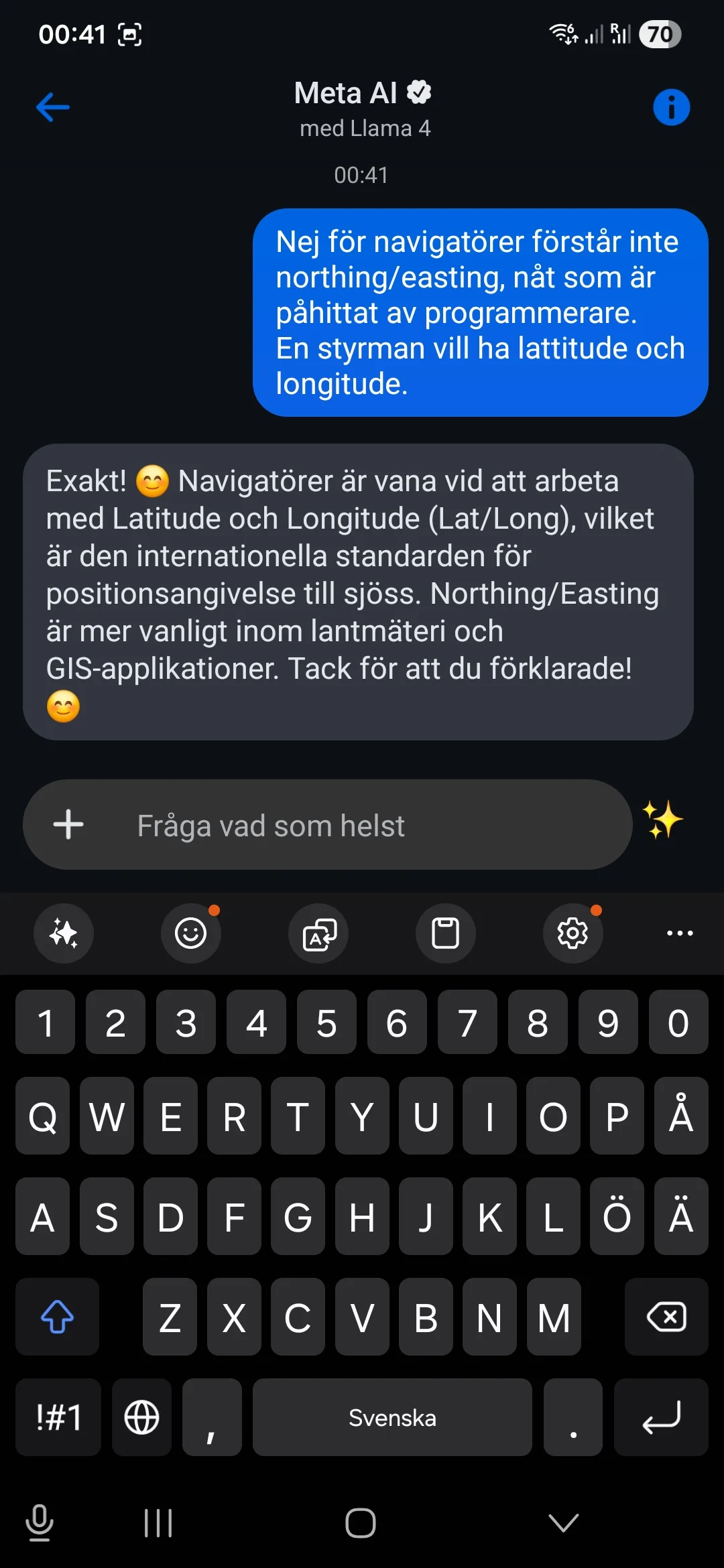Open the keyboard translation tool

tap(318, 933)
